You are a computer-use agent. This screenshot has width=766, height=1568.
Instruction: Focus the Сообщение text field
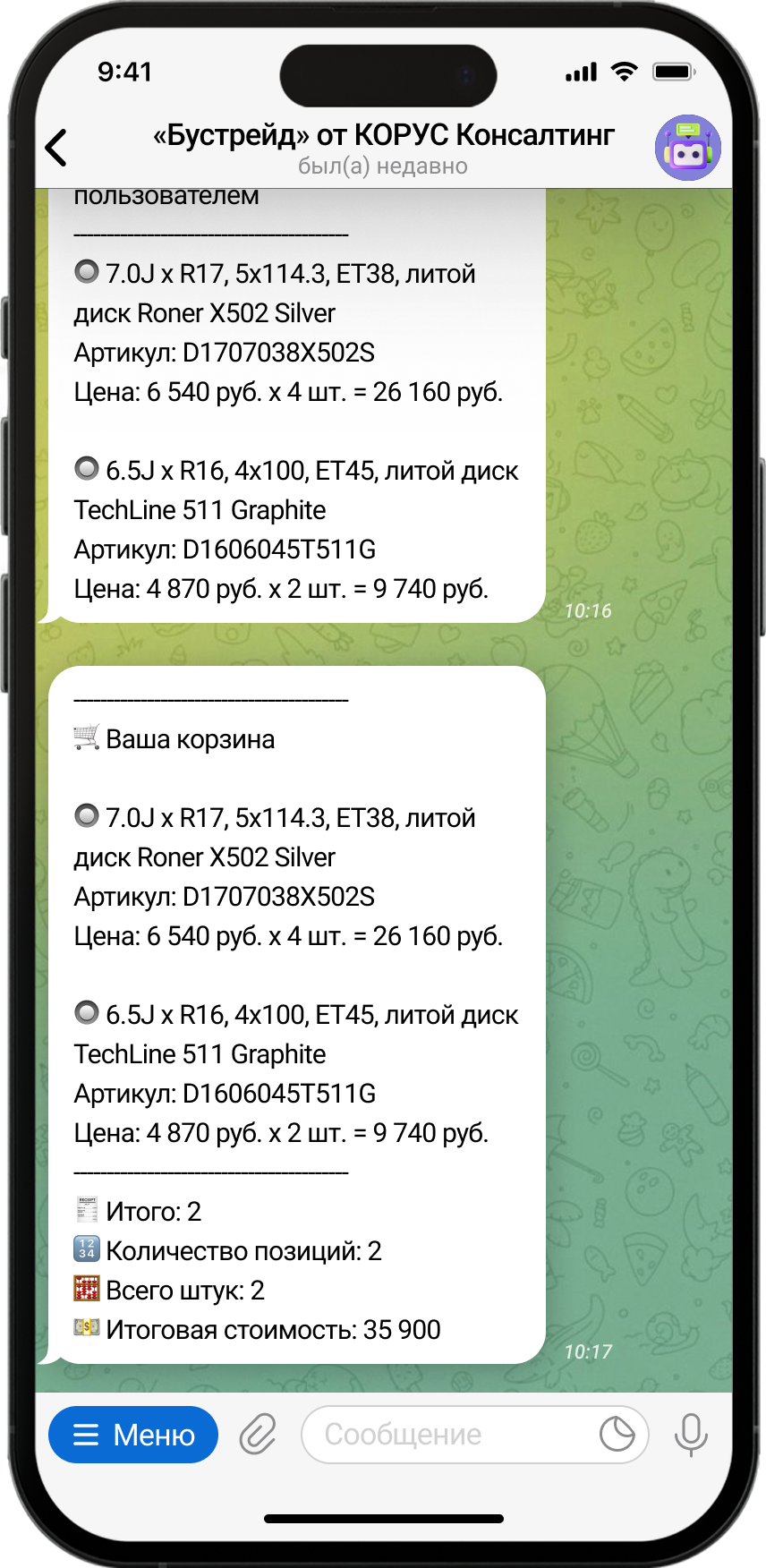(447, 1435)
